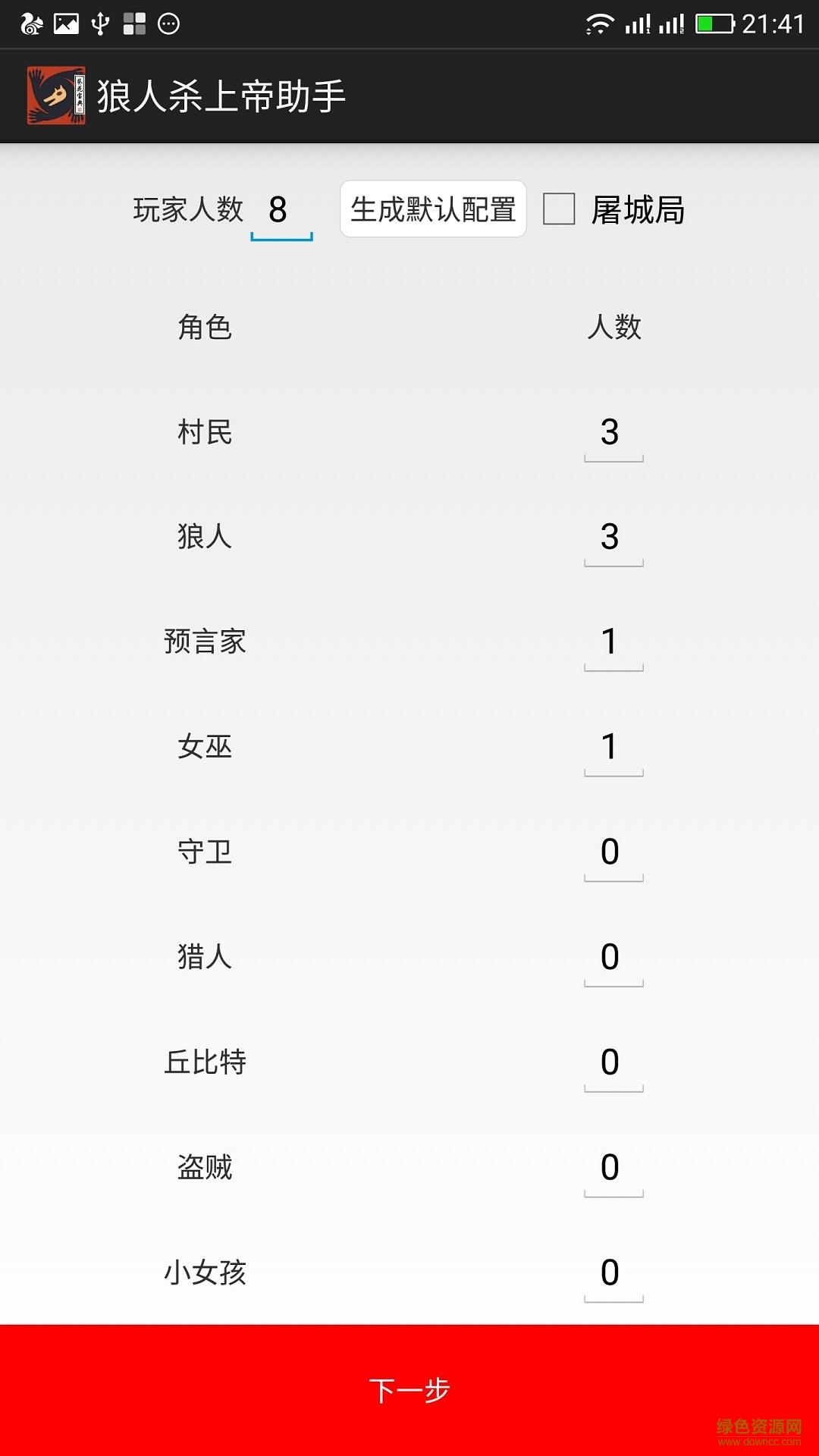Enable the 屠城局 checkbox
Image resolution: width=819 pixels, height=1456 pixels.
559,209
